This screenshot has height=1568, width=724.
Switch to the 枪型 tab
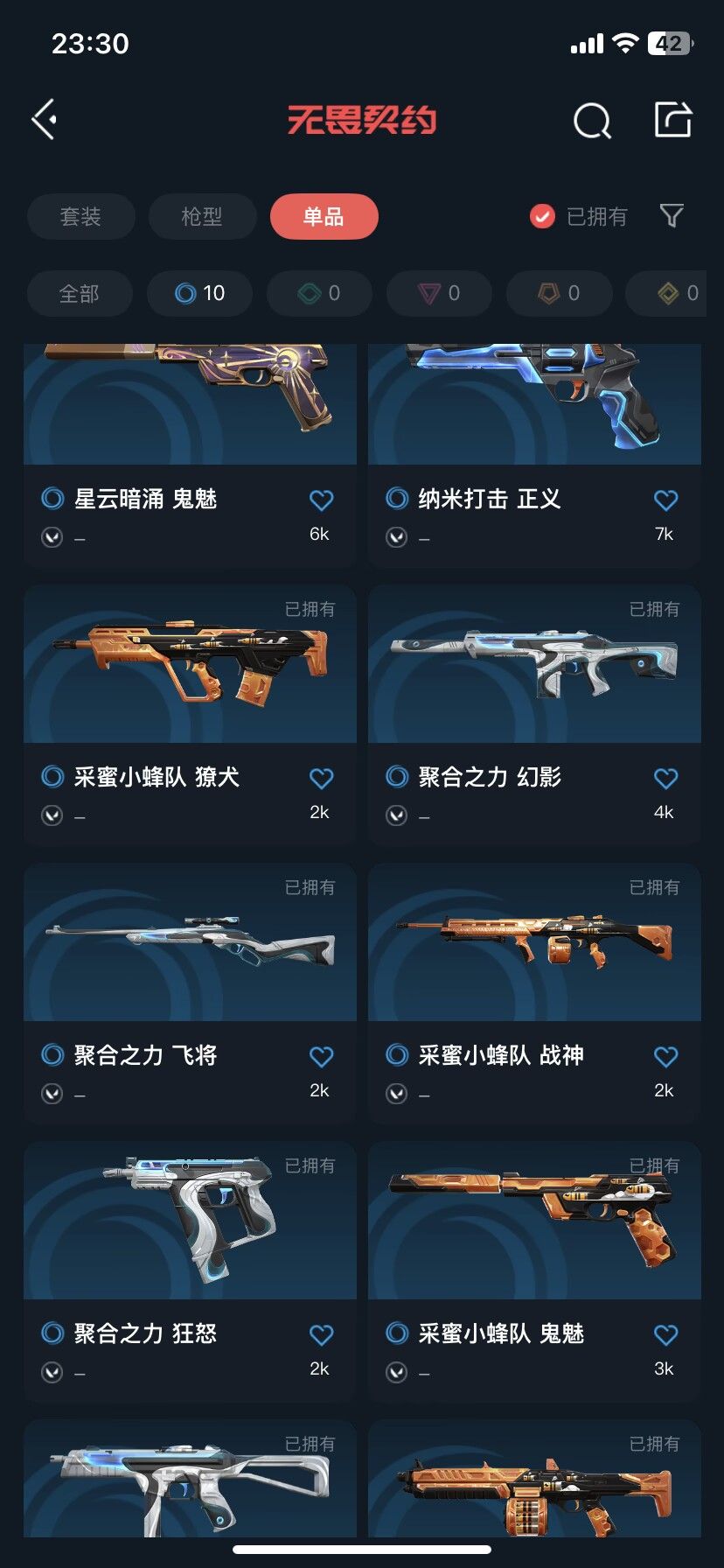pyautogui.click(x=202, y=216)
